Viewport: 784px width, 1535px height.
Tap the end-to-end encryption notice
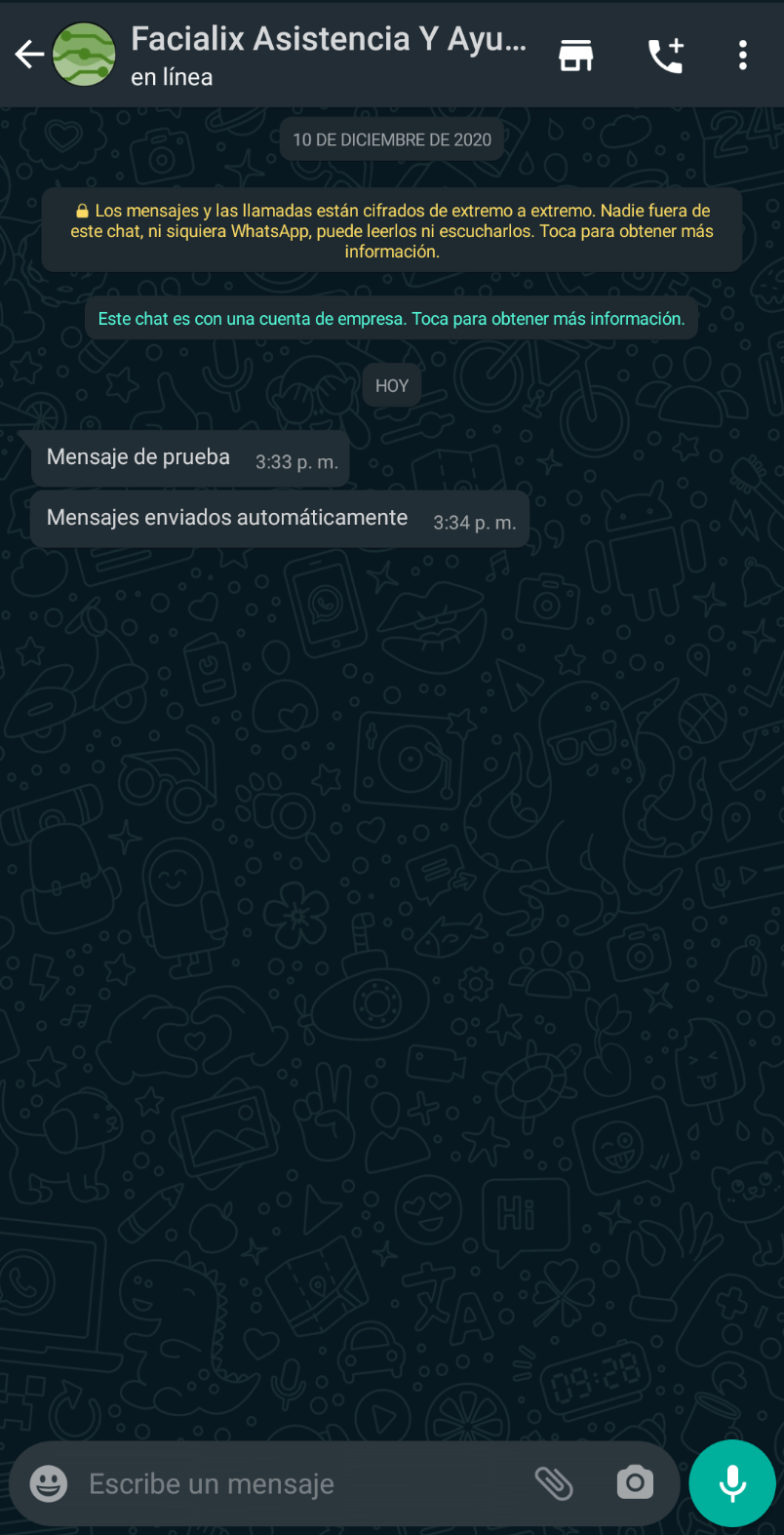391,231
